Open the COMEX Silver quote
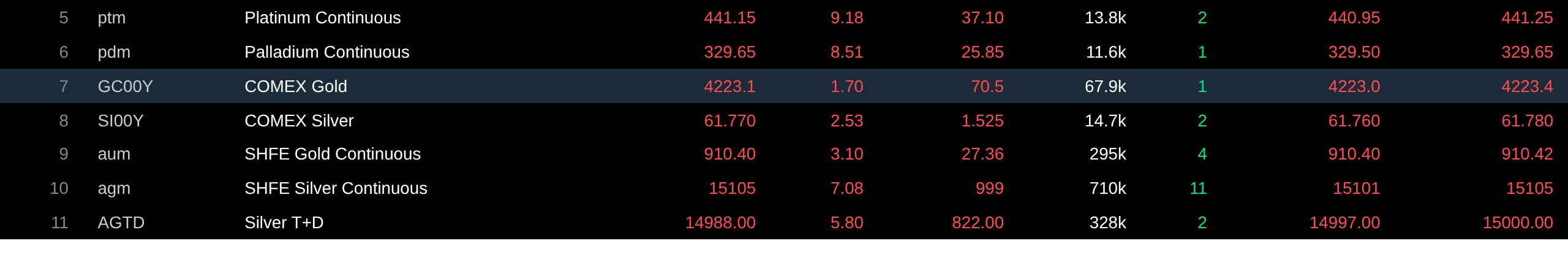The width and height of the screenshot is (1568, 254). (784, 120)
